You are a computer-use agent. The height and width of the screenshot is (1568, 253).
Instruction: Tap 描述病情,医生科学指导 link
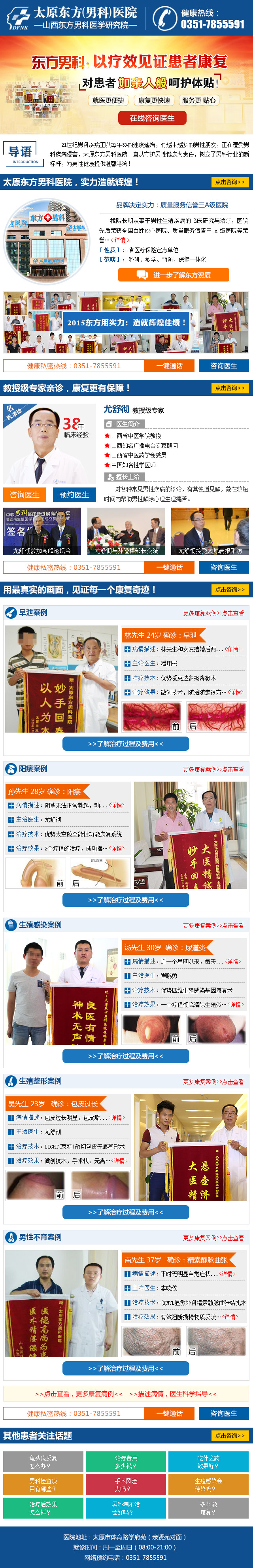pyautogui.click(x=176, y=1394)
